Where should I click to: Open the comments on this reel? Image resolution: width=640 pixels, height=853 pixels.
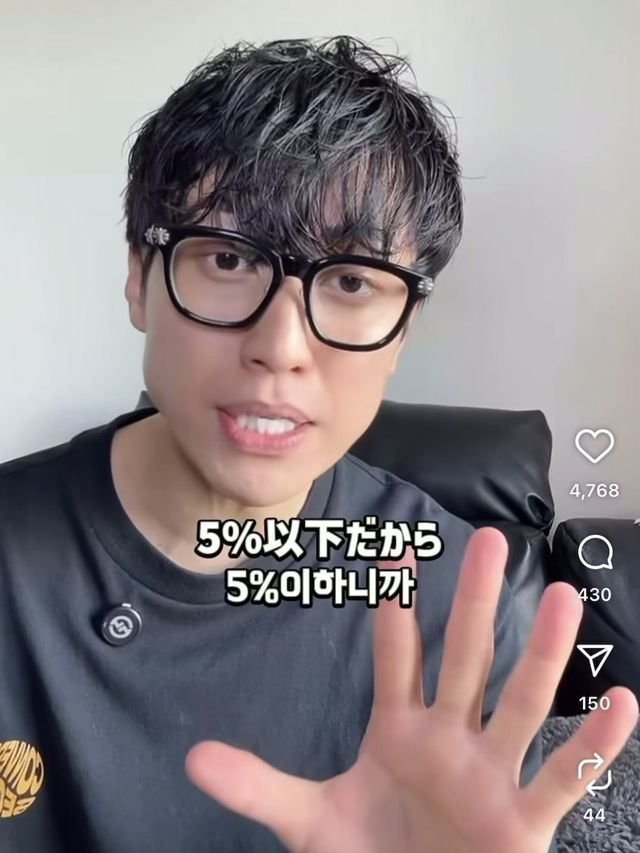(595, 552)
